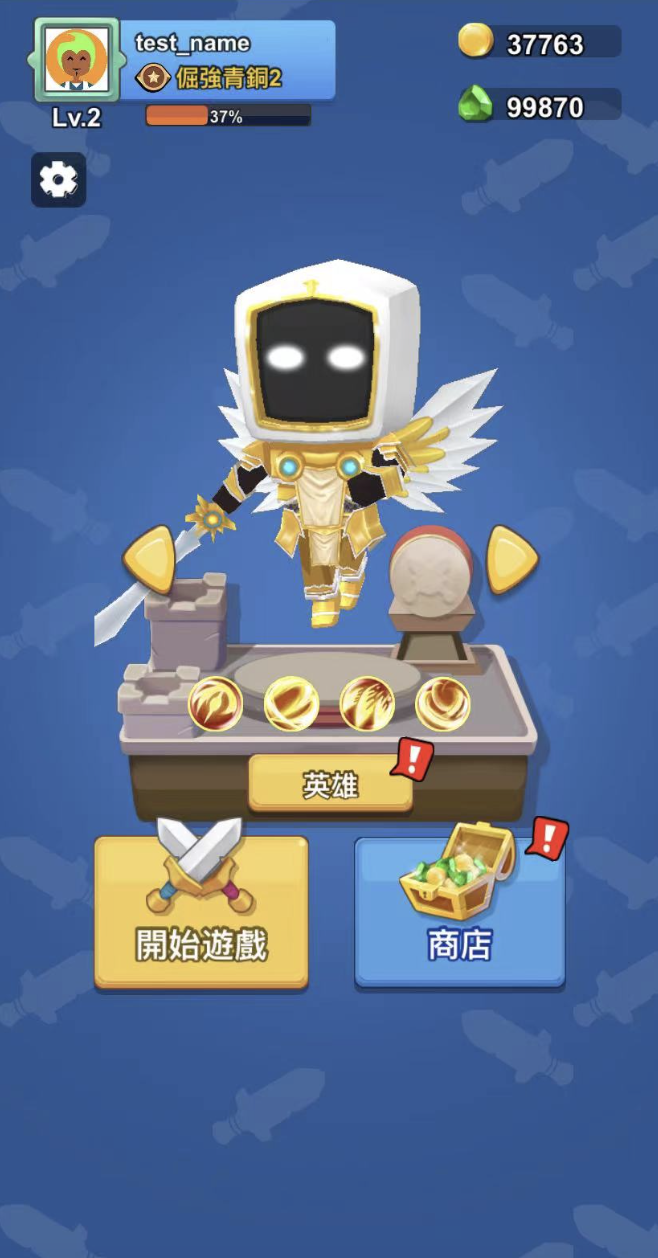
Task: Show the next hero with right arrow
Action: 512,559
